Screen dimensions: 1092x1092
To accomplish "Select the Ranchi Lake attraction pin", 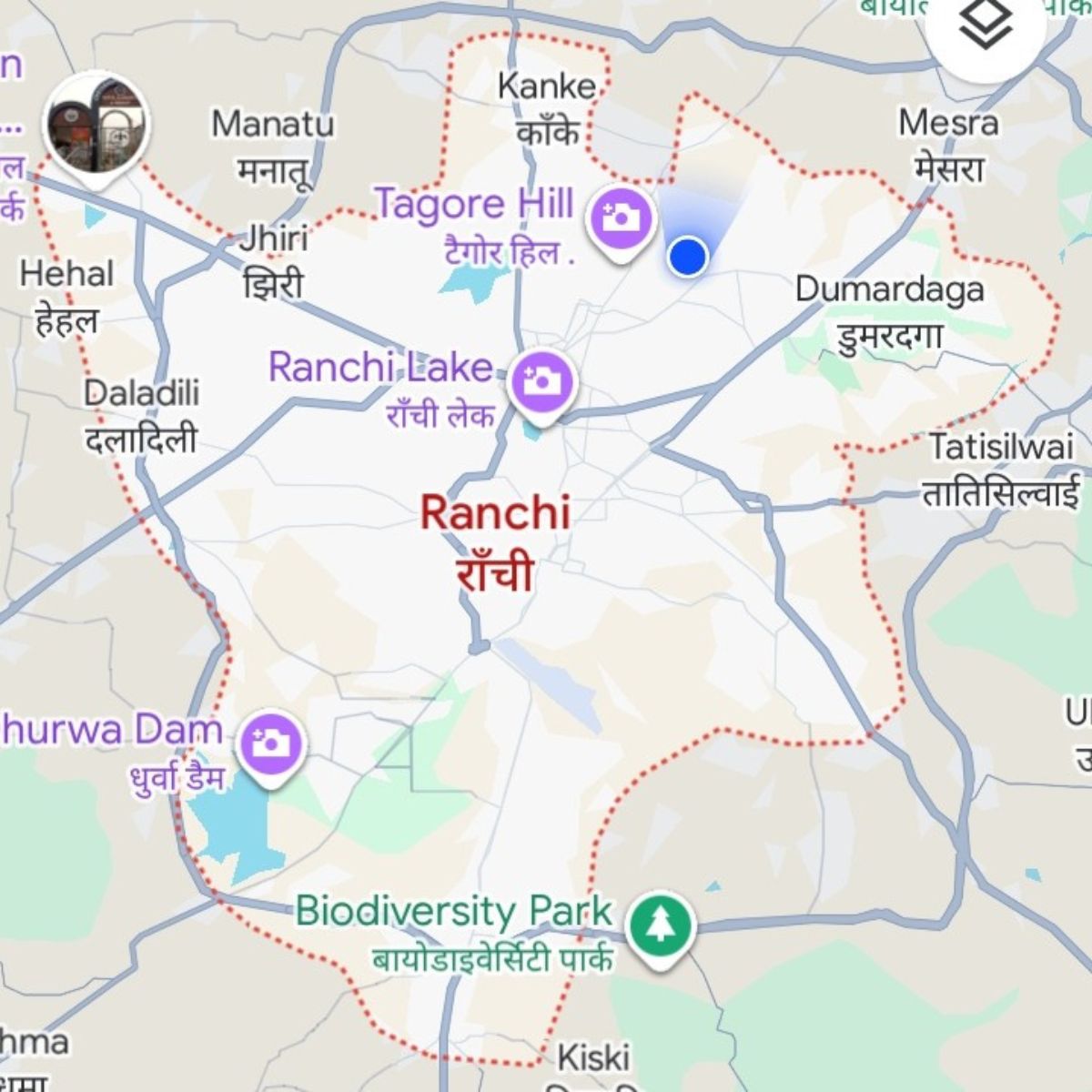I will [x=542, y=383].
